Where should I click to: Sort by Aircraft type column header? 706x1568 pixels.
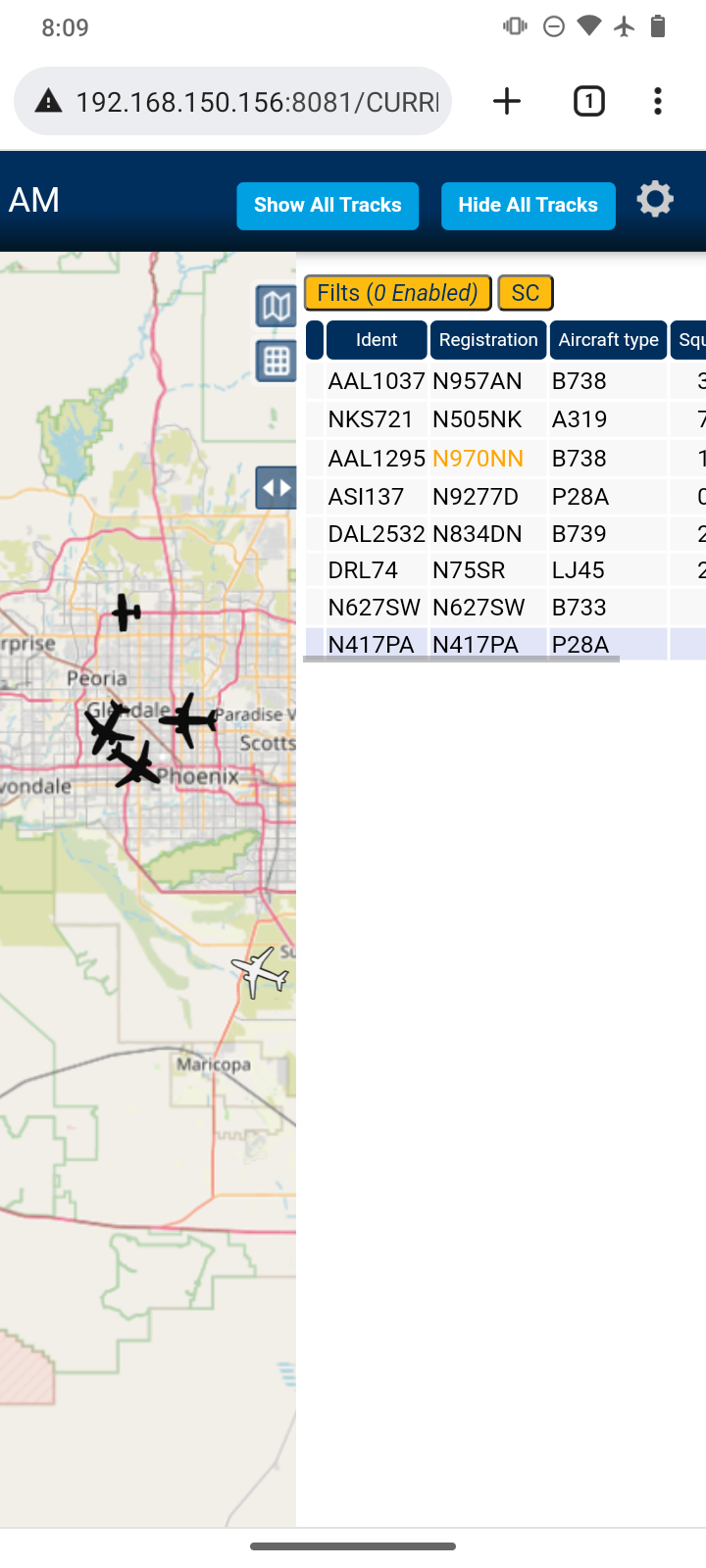pyautogui.click(x=608, y=340)
